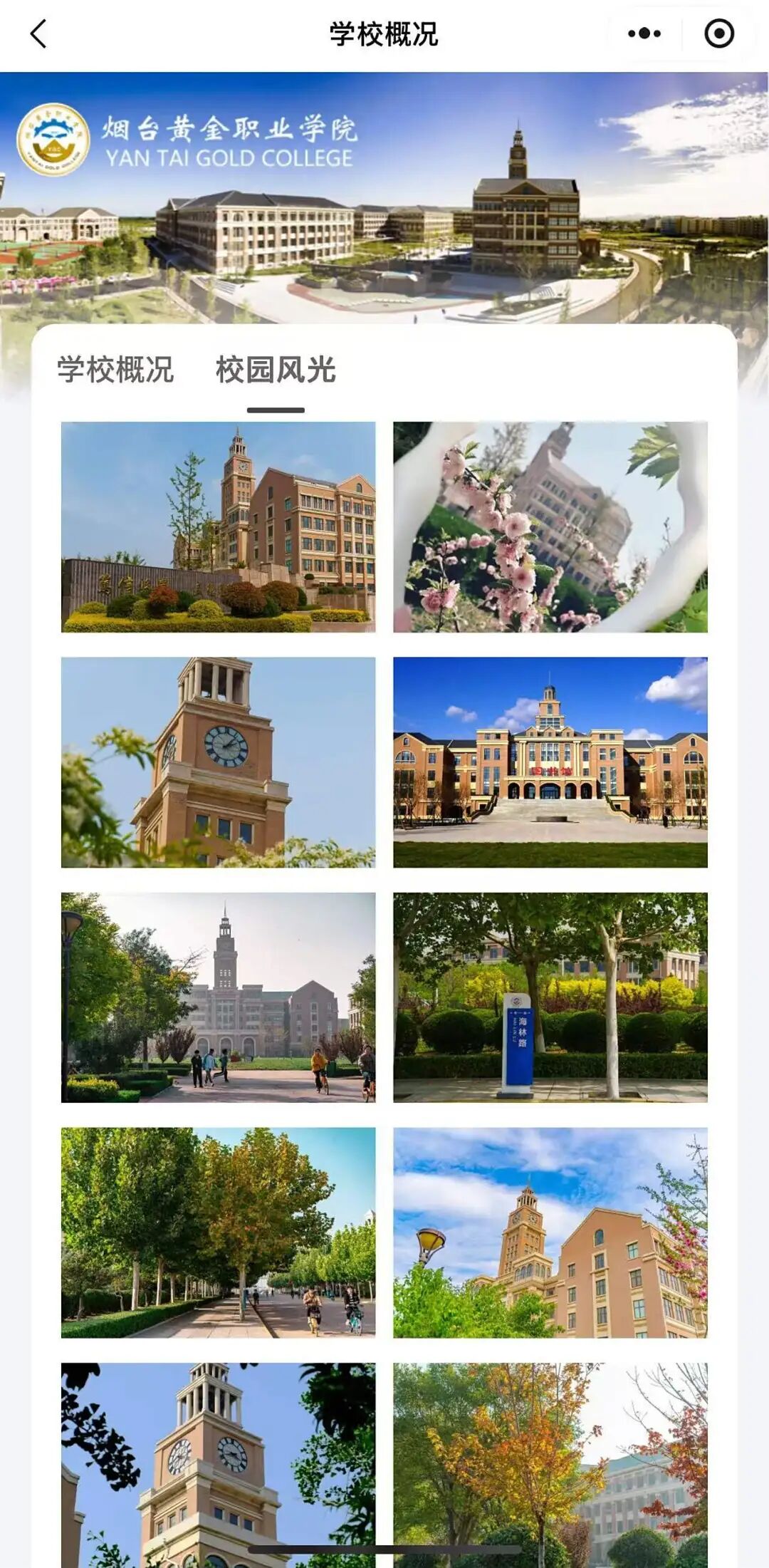The height and width of the screenshot is (1568, 769).
Task: Close the mini program with the circle button
Action: [x=718, y=33]
